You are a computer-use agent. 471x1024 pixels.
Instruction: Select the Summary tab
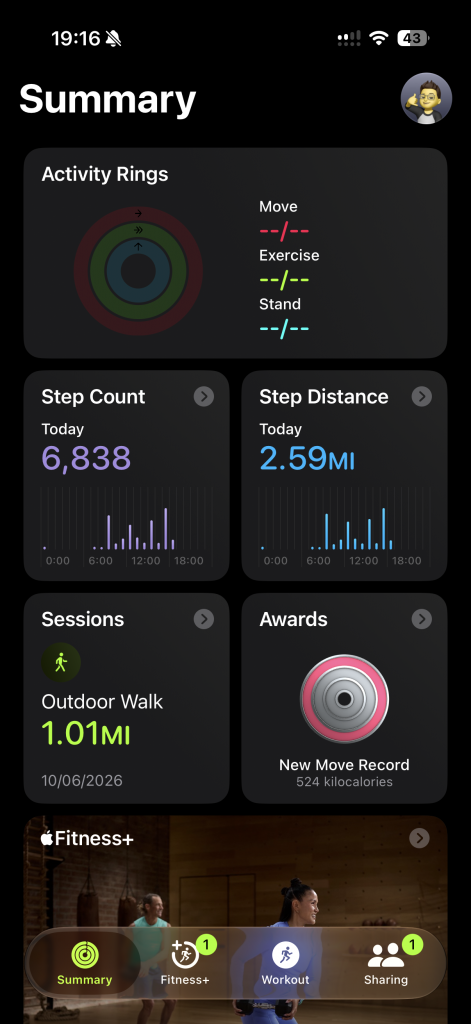pos(84,963)
